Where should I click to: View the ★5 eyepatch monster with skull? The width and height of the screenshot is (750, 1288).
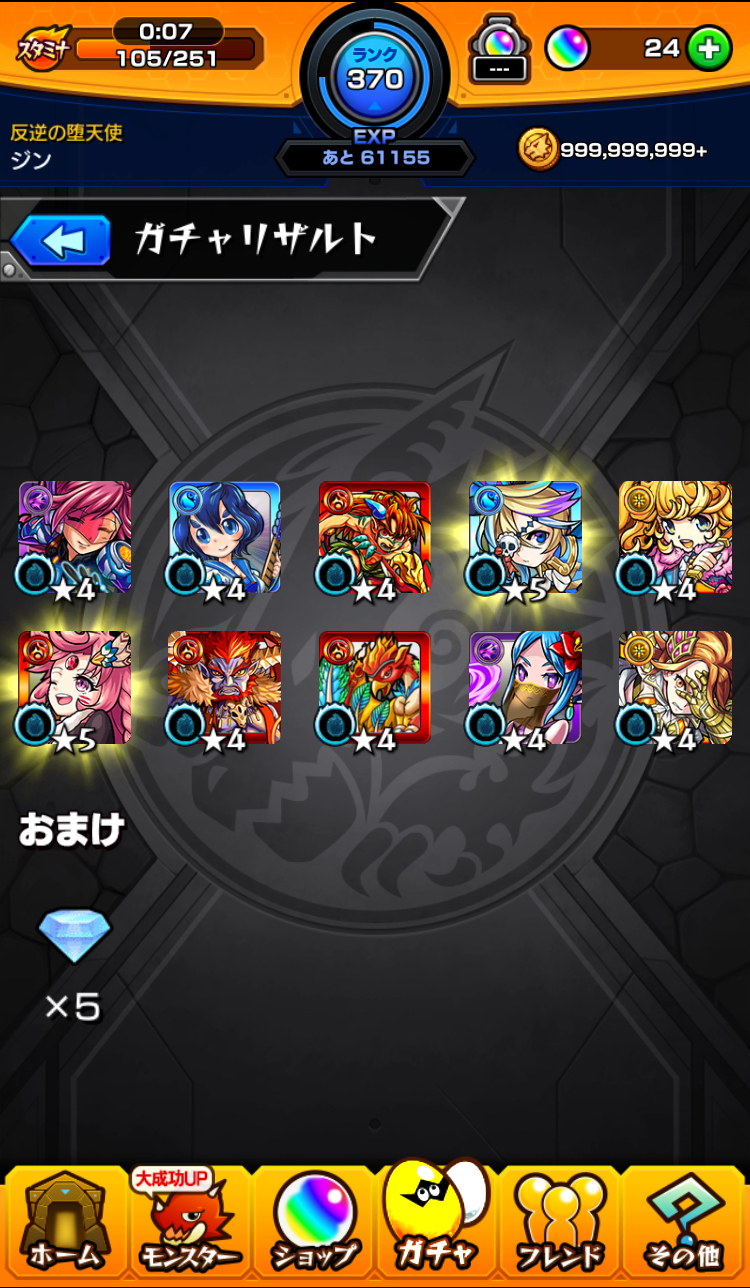pyautogui.click(x=524, y=538)
